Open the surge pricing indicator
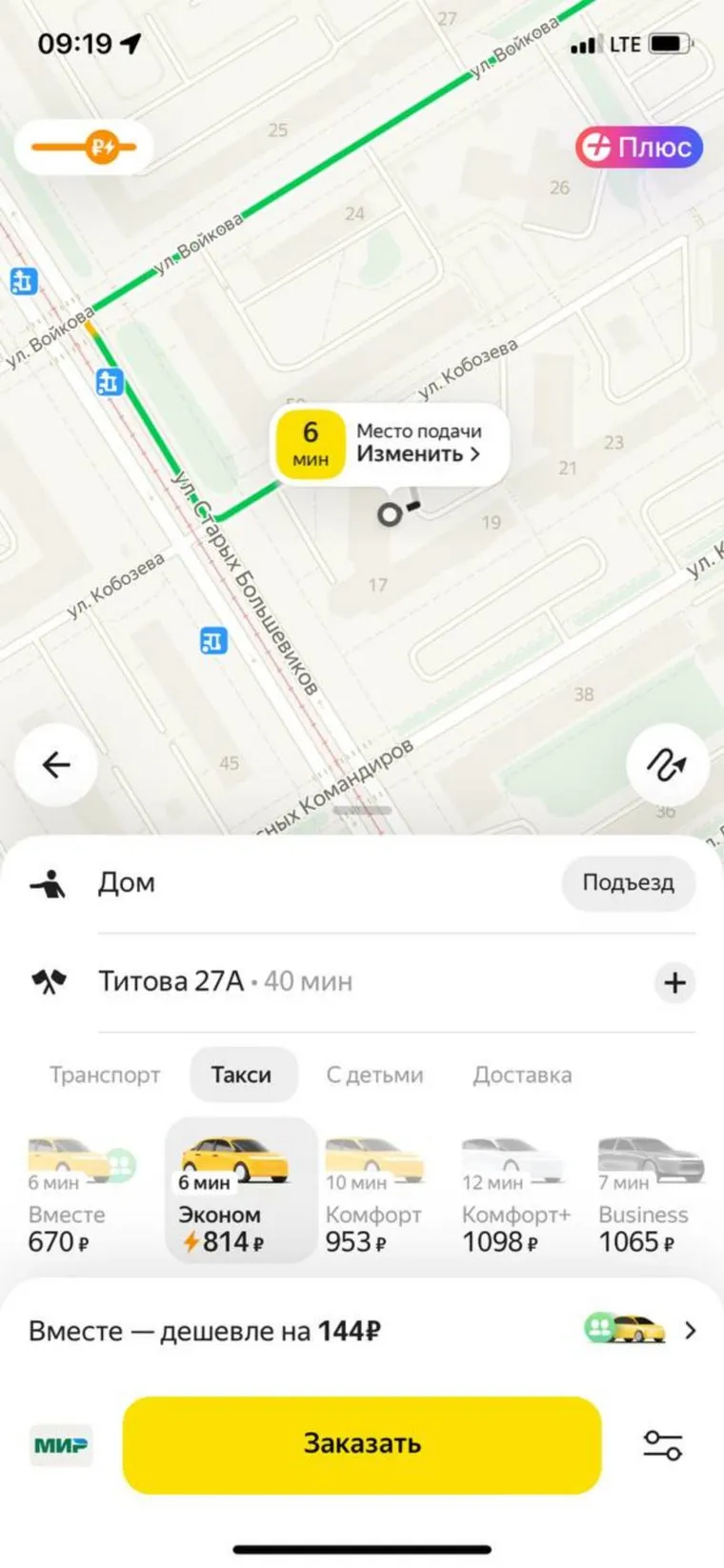The height and width of the screenshot is (1568, 724). [x=84, y=147]
